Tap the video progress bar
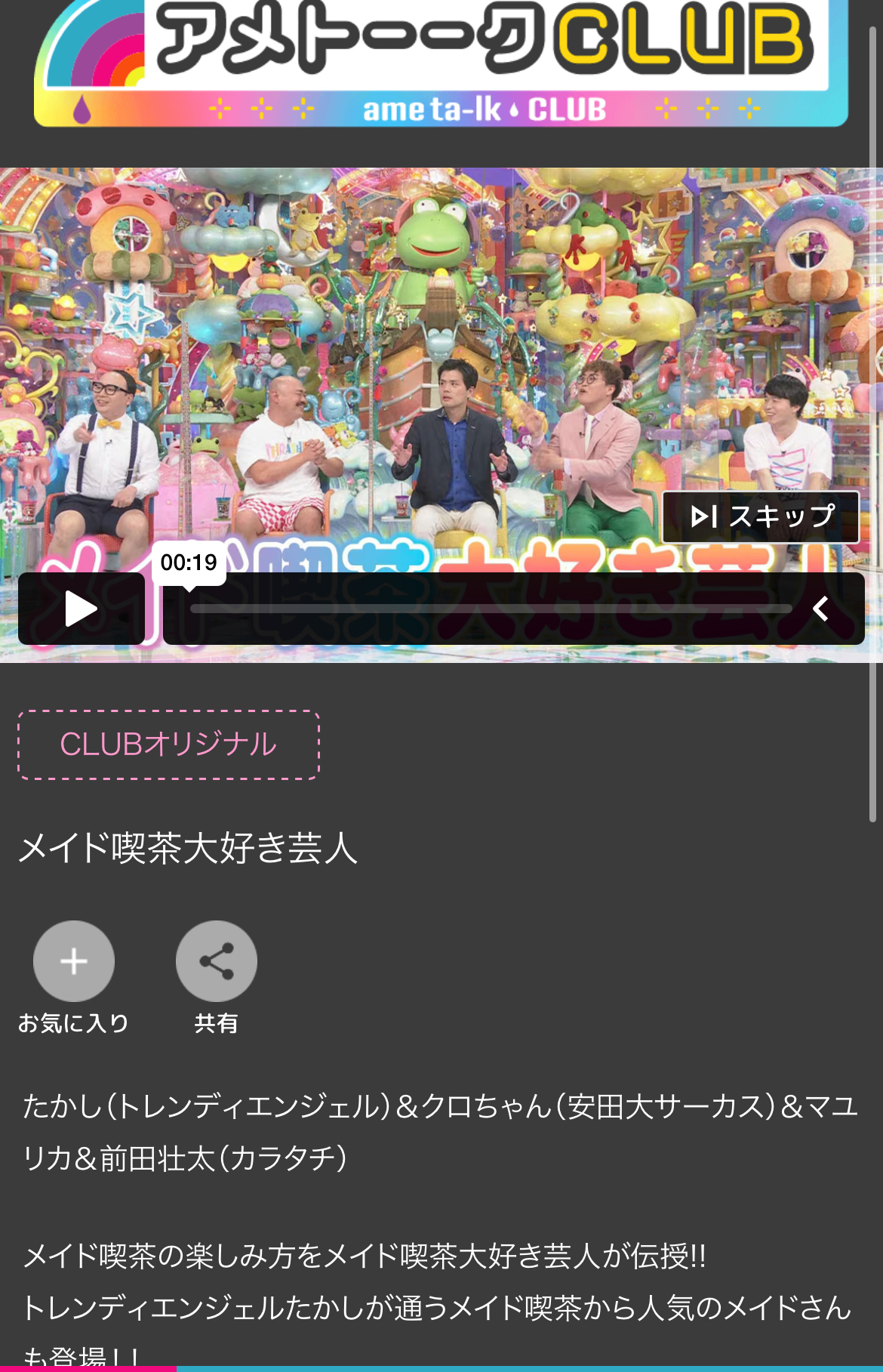The width and height of the screenshot is (883, 1372). 491,609
